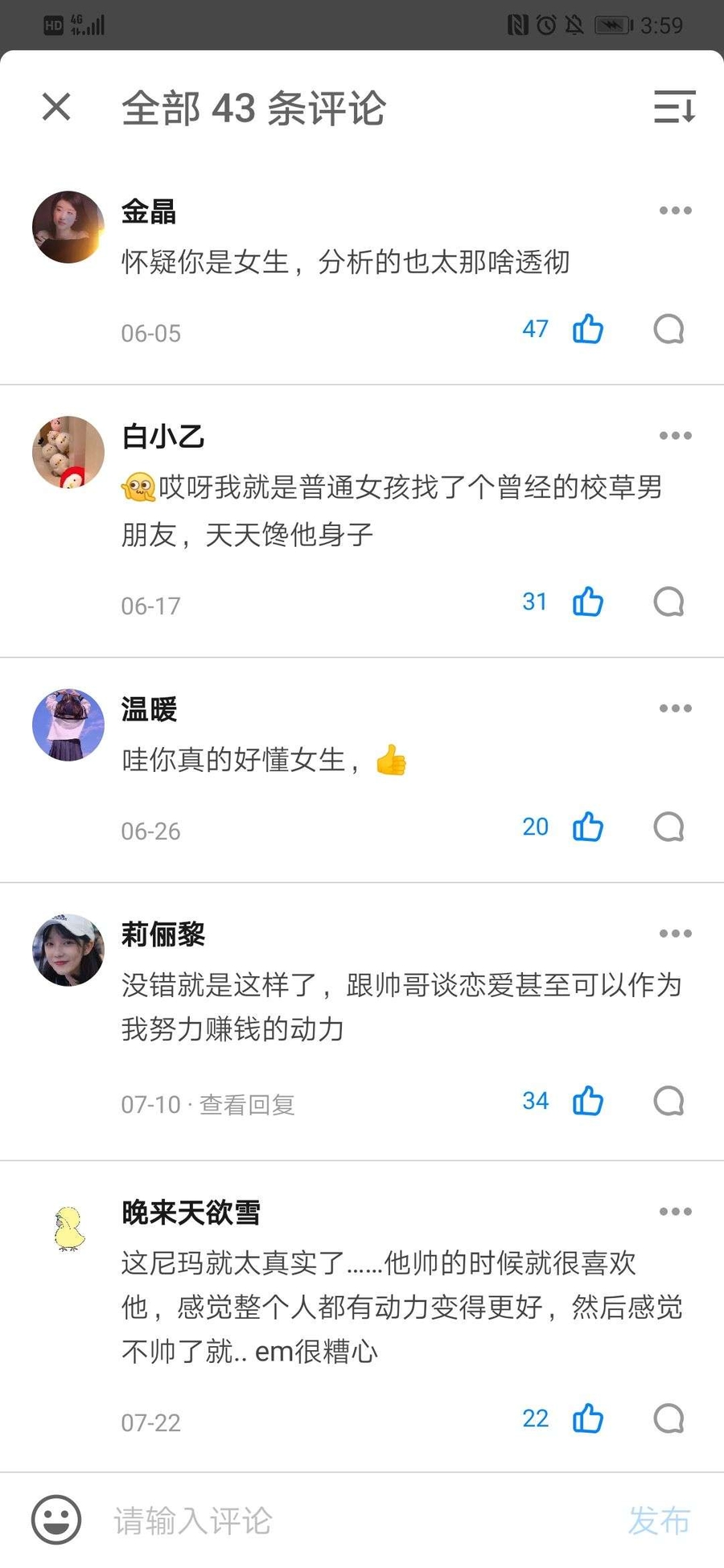Like 晚来天欲雪's comment
The width and height of the screenshot is (724, 1568).
588,1418
